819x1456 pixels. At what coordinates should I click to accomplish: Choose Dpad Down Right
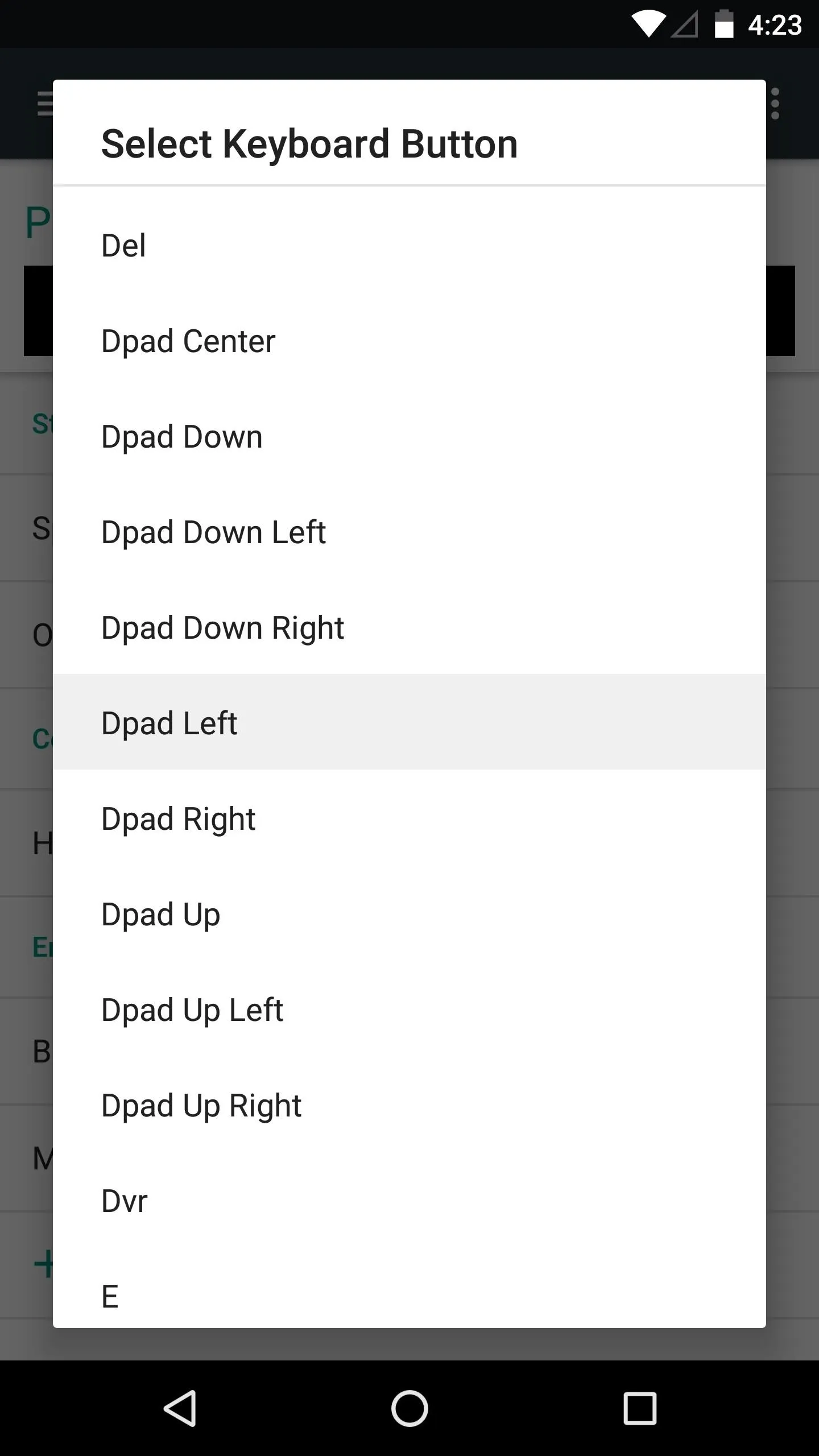(409, 628)
